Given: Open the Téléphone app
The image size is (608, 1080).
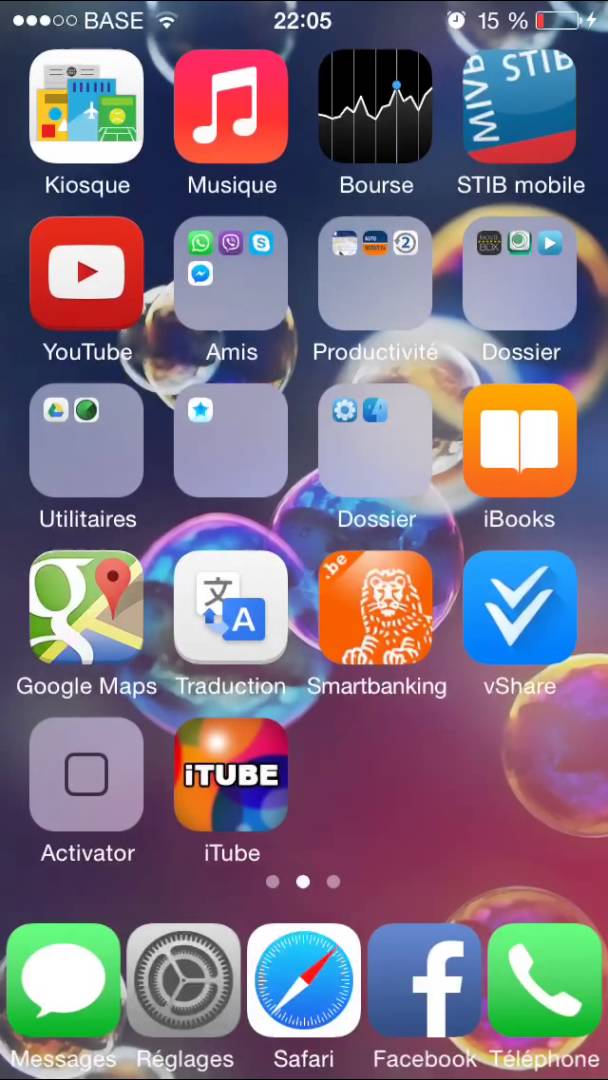Looking at the screenshot, I should [544, 980].
